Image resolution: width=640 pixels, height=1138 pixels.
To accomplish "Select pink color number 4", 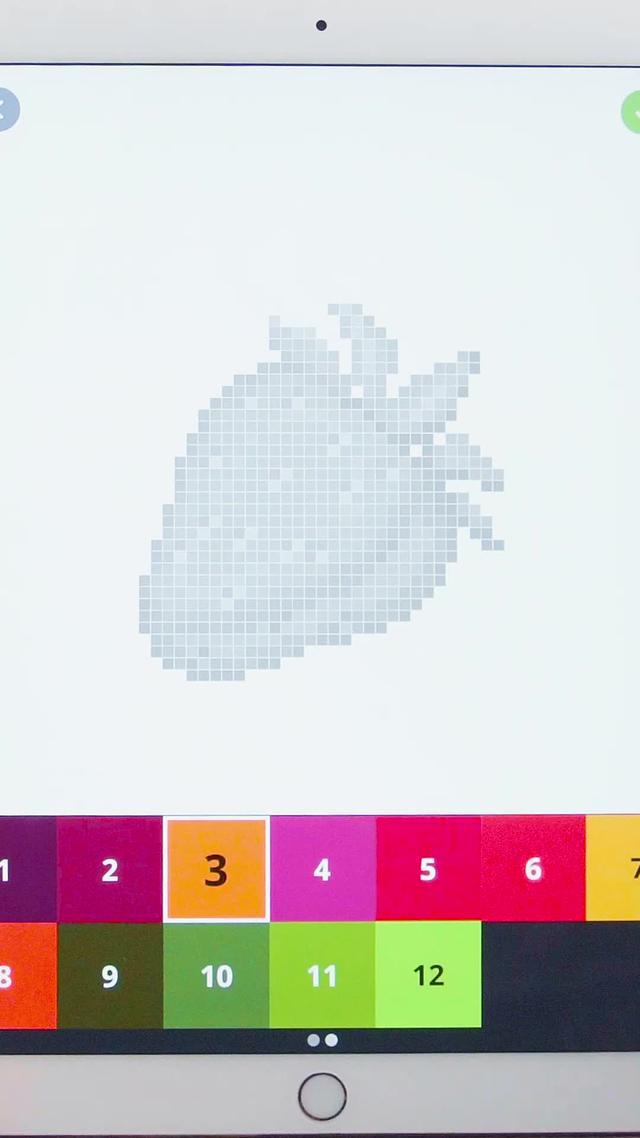I will pos(322,869).
